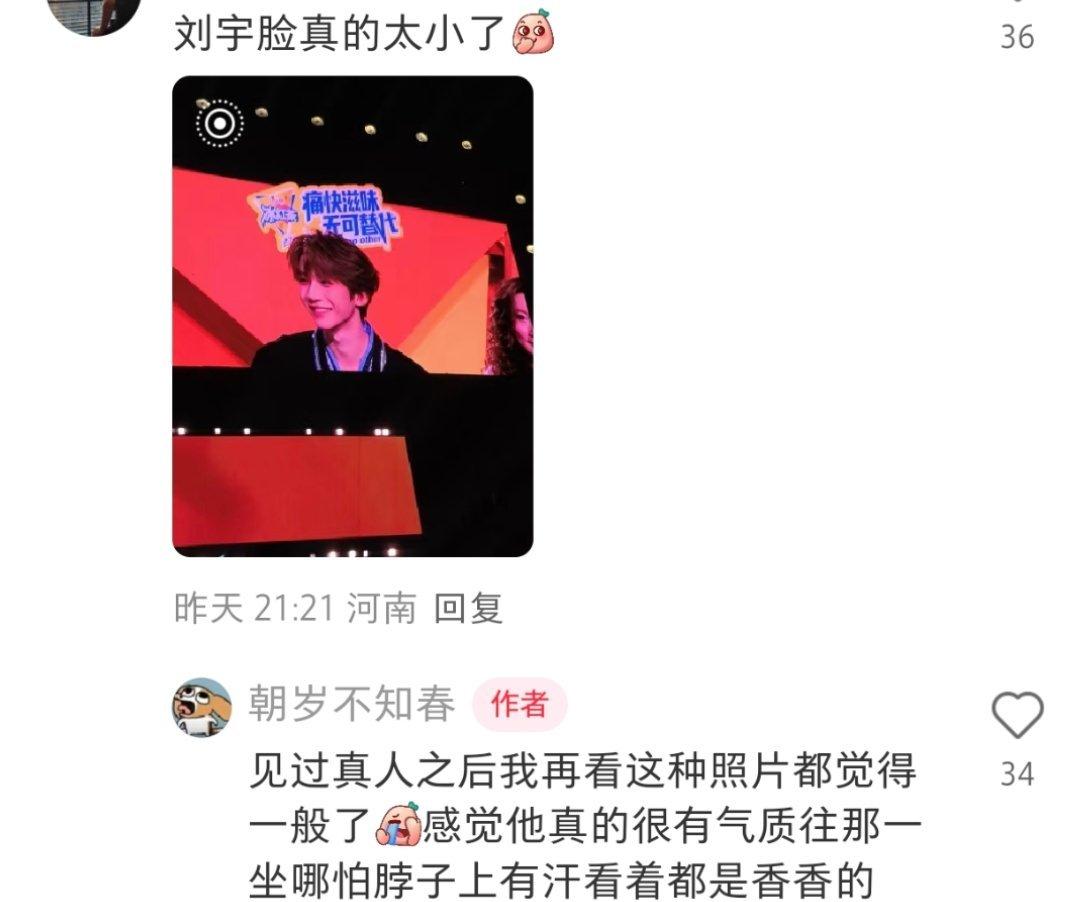Open the attached live photo in the comment
Image resolution: width=1078 pixels, height=902 pixels.
[352, 316]
